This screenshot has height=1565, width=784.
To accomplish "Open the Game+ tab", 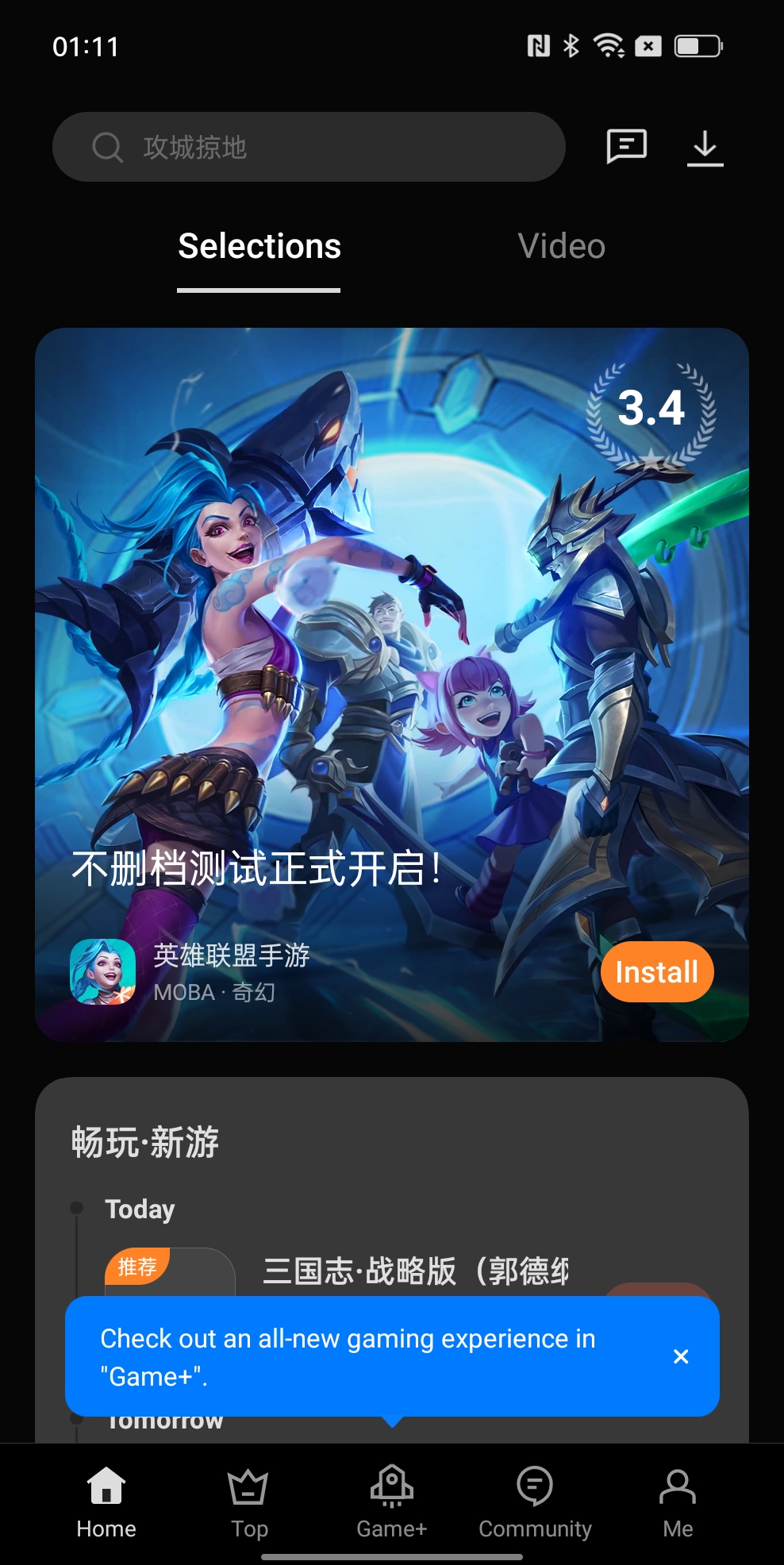I will [391, 1502].
